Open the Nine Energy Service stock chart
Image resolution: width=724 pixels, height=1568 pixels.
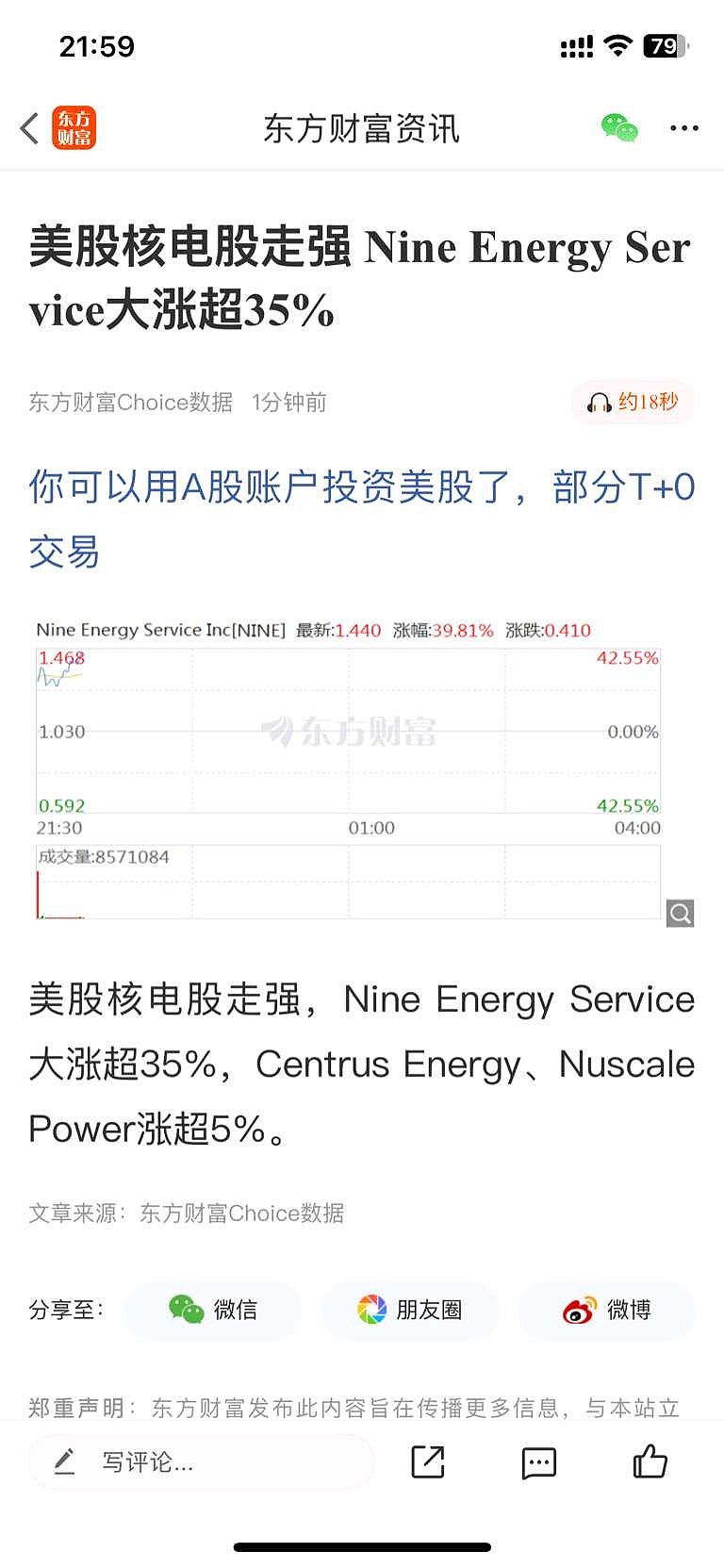(349, 769)
